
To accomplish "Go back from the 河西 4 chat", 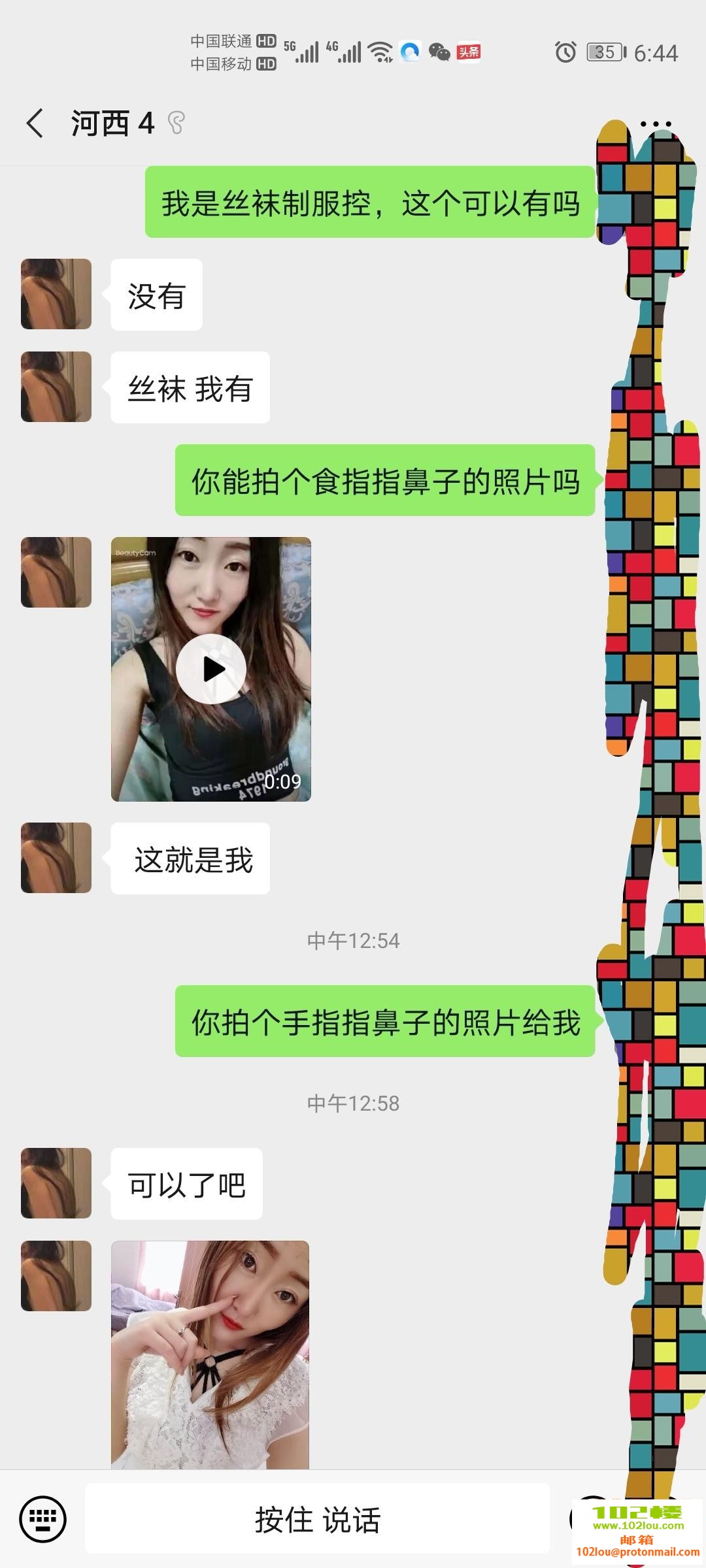I will click(35, 123).
